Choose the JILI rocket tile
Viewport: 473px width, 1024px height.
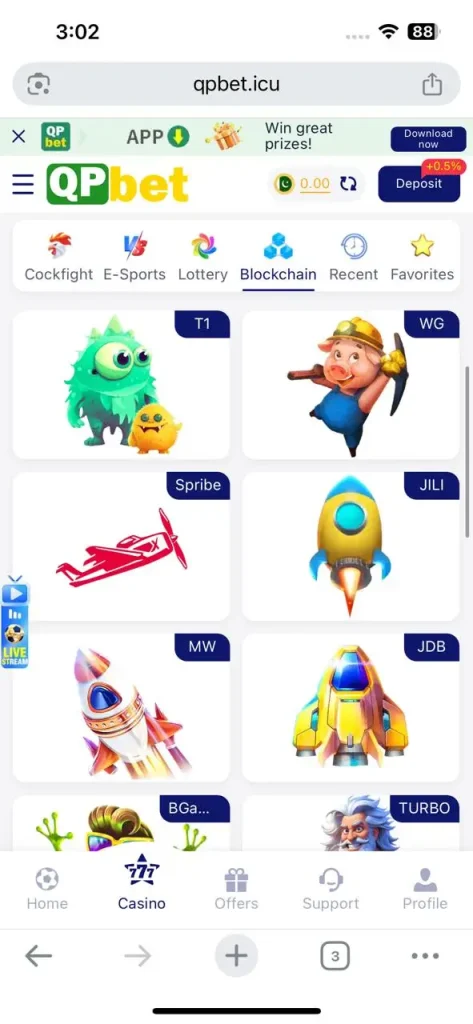(x=351, y=546)
